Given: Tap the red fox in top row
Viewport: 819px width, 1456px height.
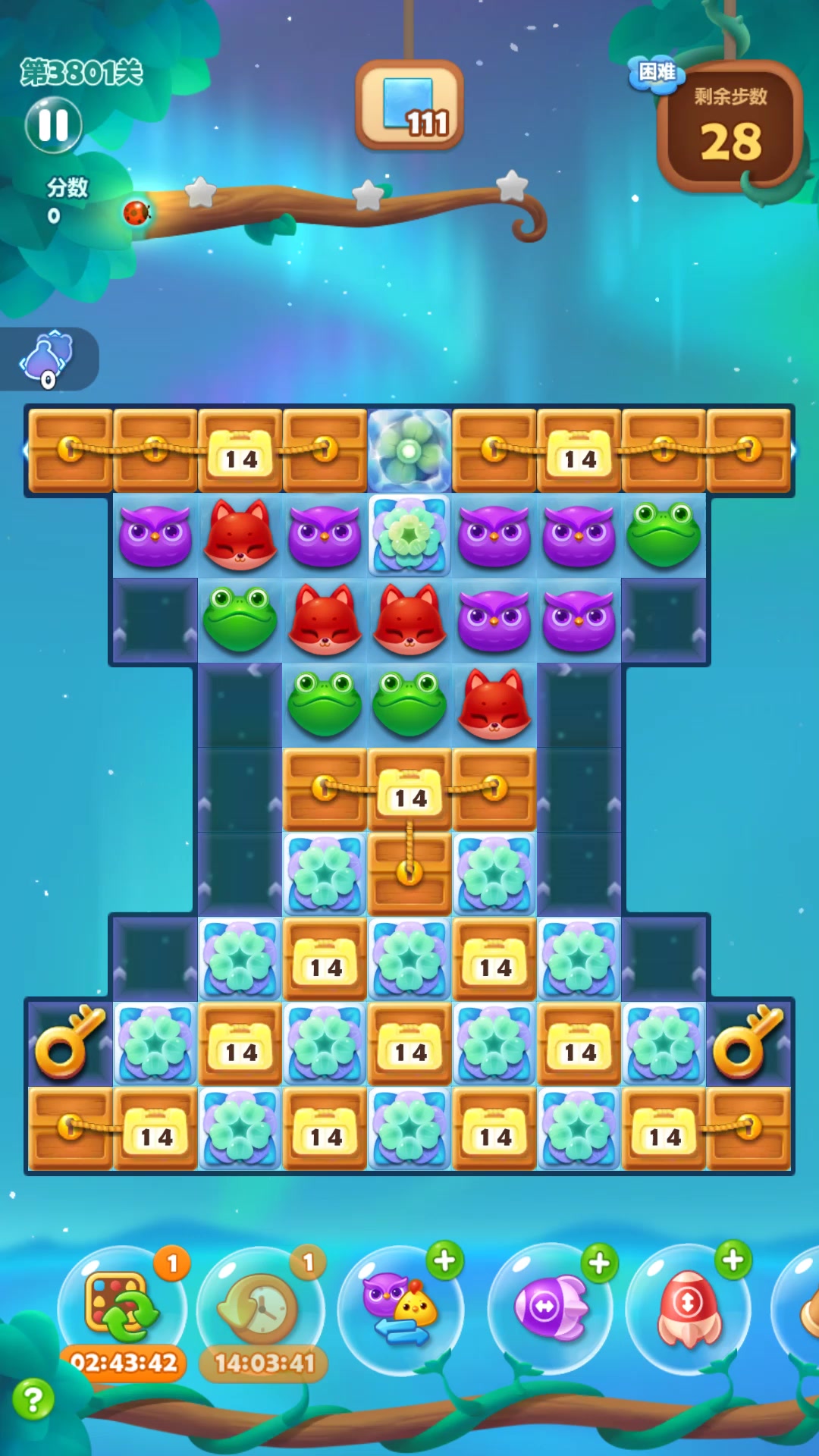Looking at the screenshot, I should click(240, 535).
